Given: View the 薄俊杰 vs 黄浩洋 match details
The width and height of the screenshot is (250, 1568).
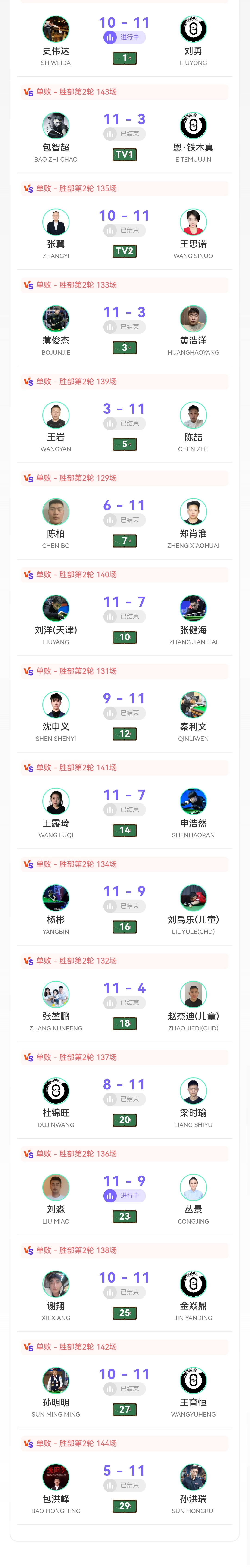Looking at the screenshot, I should coord(125,313).
